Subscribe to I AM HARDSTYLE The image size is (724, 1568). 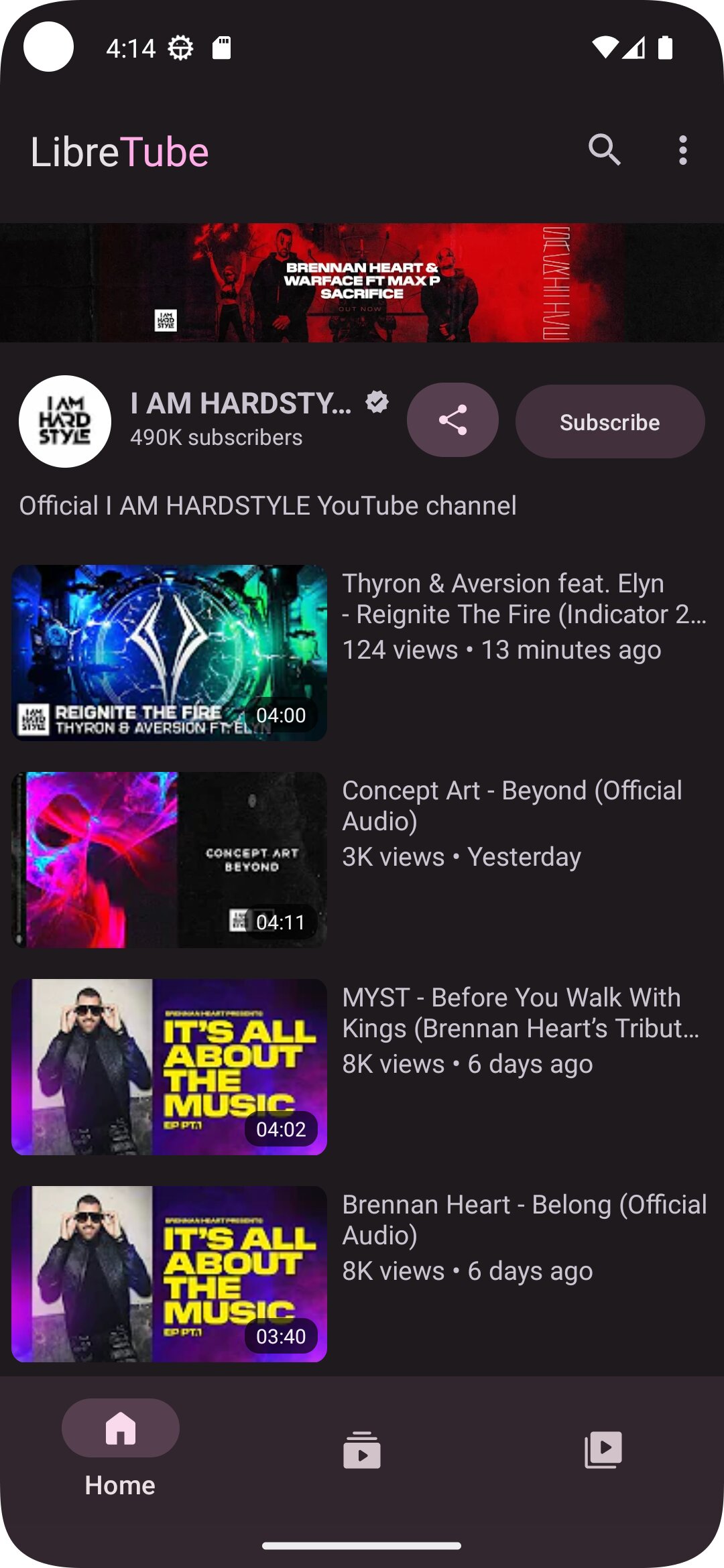[x=610, y=421]
